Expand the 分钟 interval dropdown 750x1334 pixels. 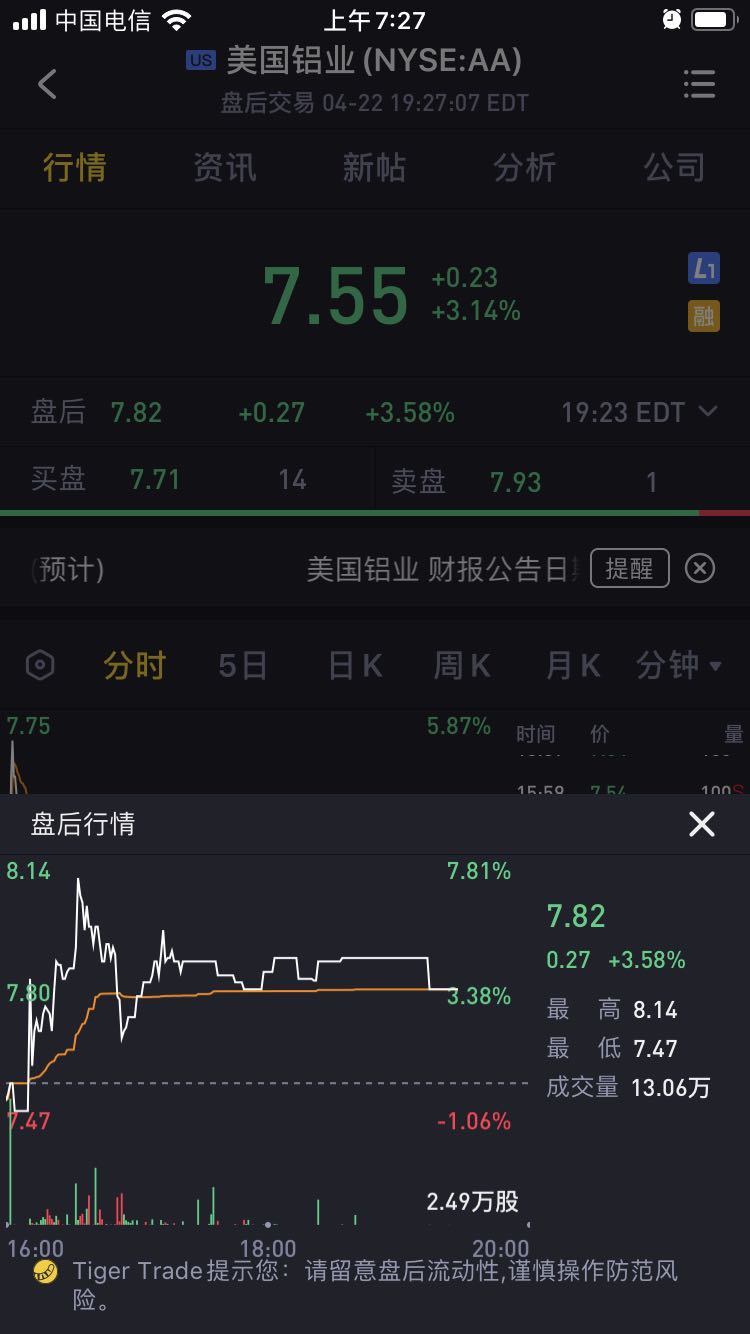point(679,665)
